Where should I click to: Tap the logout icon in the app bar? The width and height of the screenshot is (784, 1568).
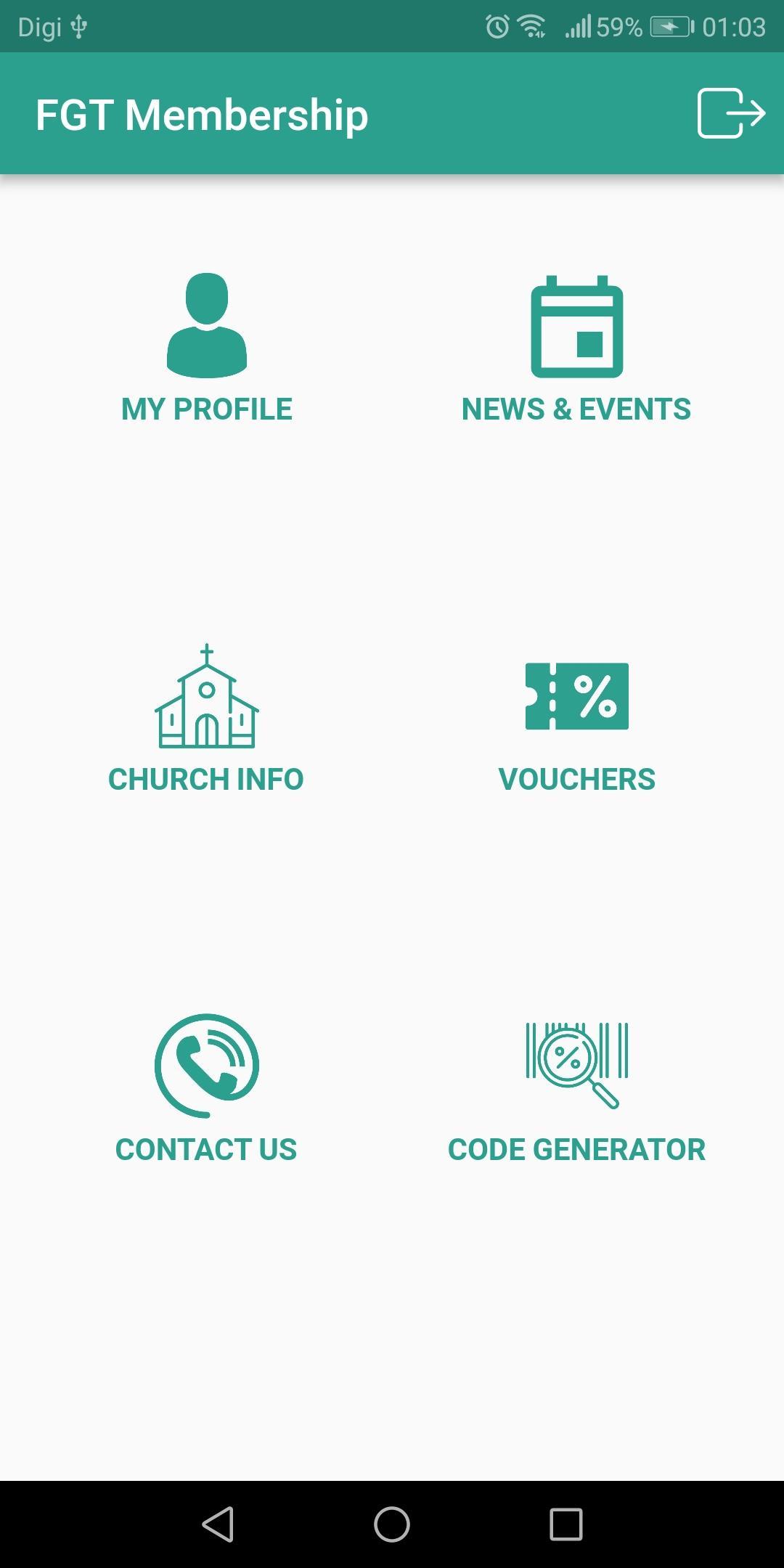731,113
